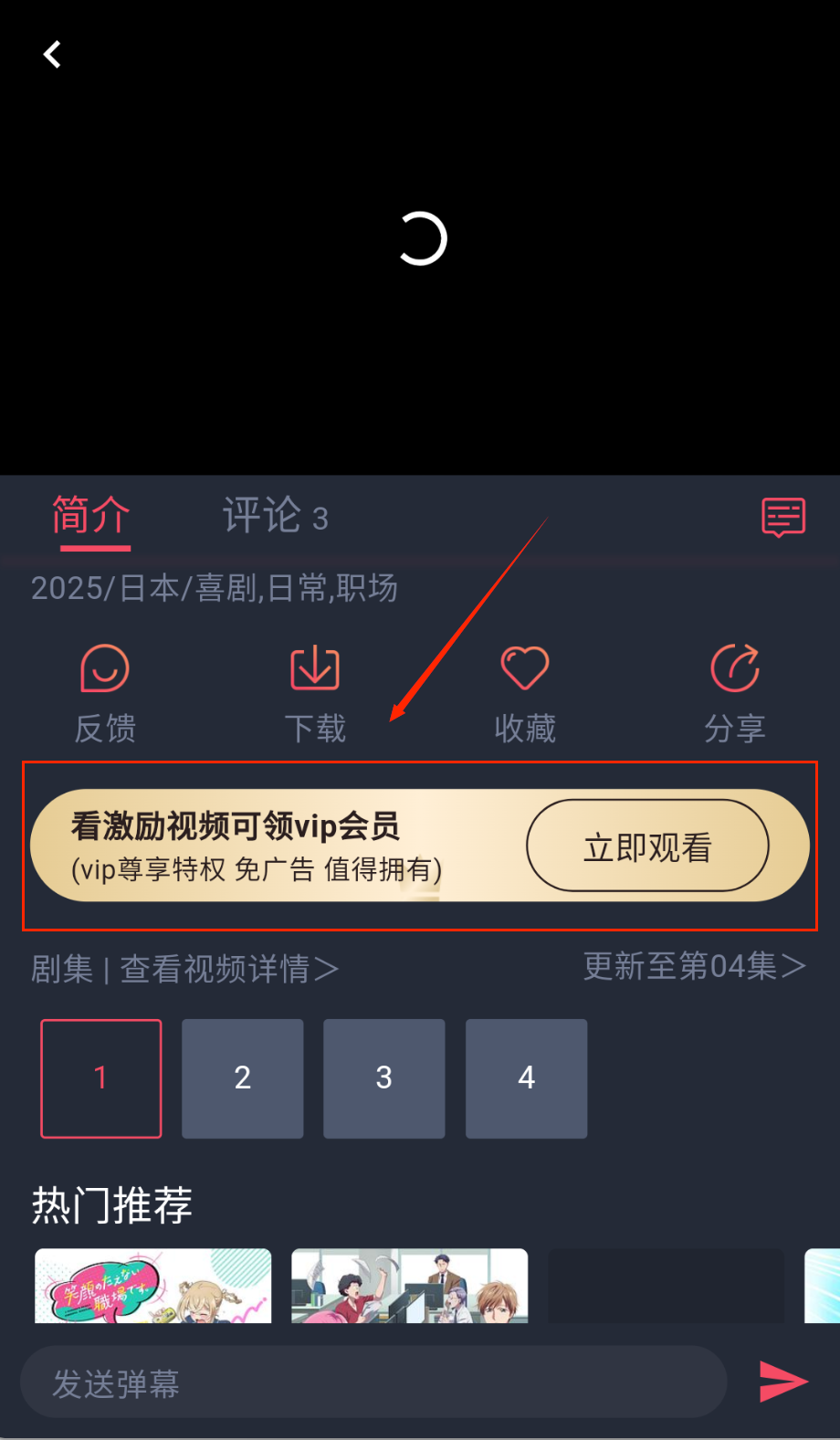Add this show to 收藏
This screenshot has width=840, height=1440.
pos(525,692)
